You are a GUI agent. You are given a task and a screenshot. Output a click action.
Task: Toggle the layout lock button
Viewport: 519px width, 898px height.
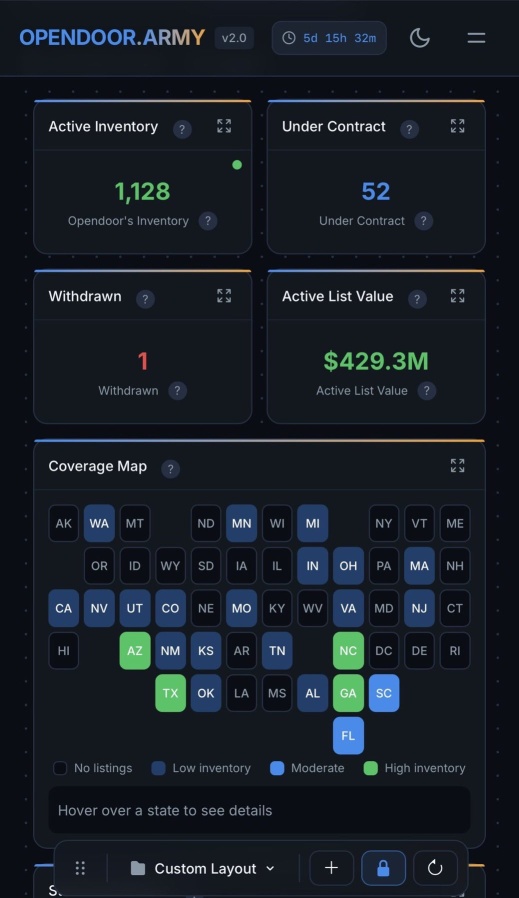point(383,868)
